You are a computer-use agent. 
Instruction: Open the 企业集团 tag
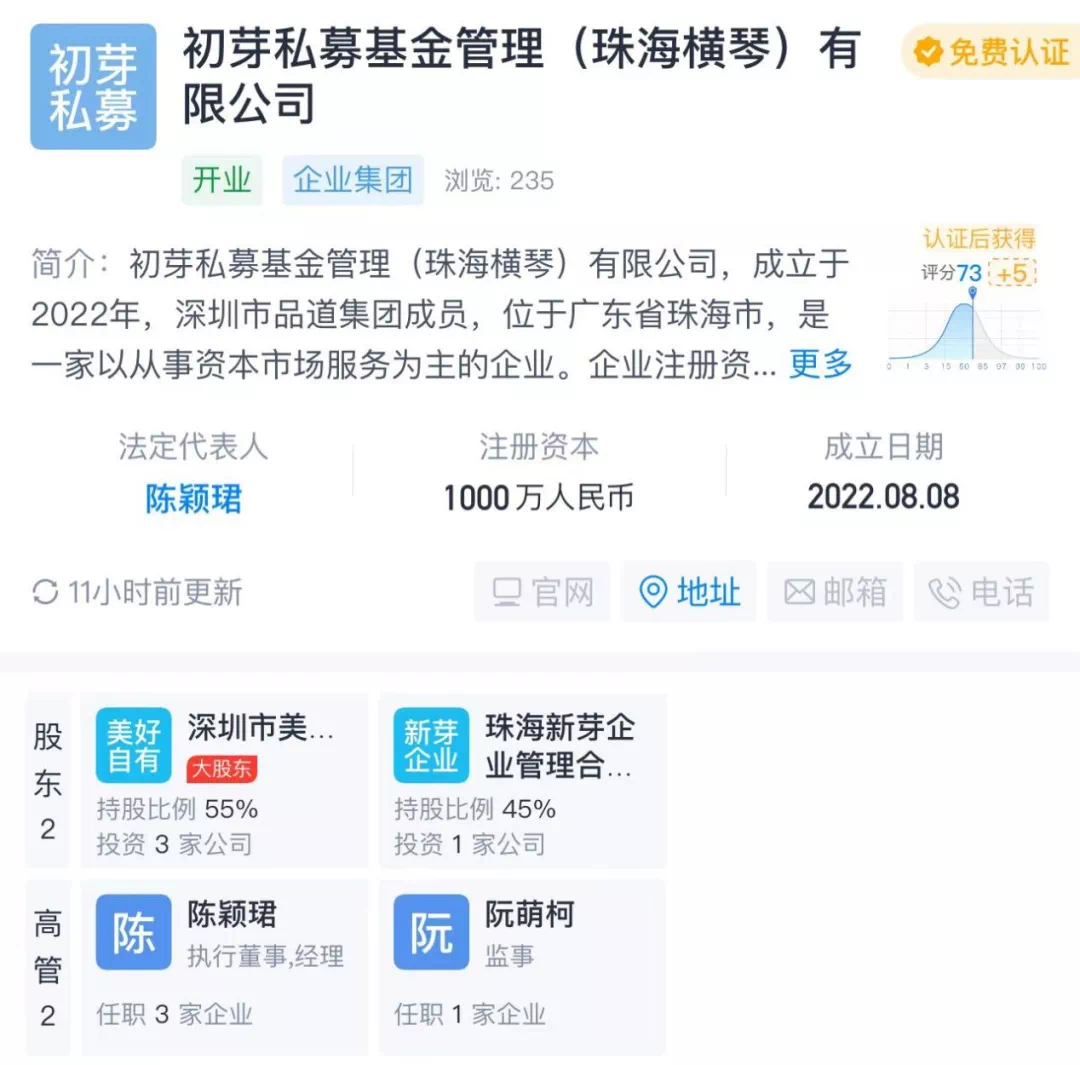tap(353, 180)
